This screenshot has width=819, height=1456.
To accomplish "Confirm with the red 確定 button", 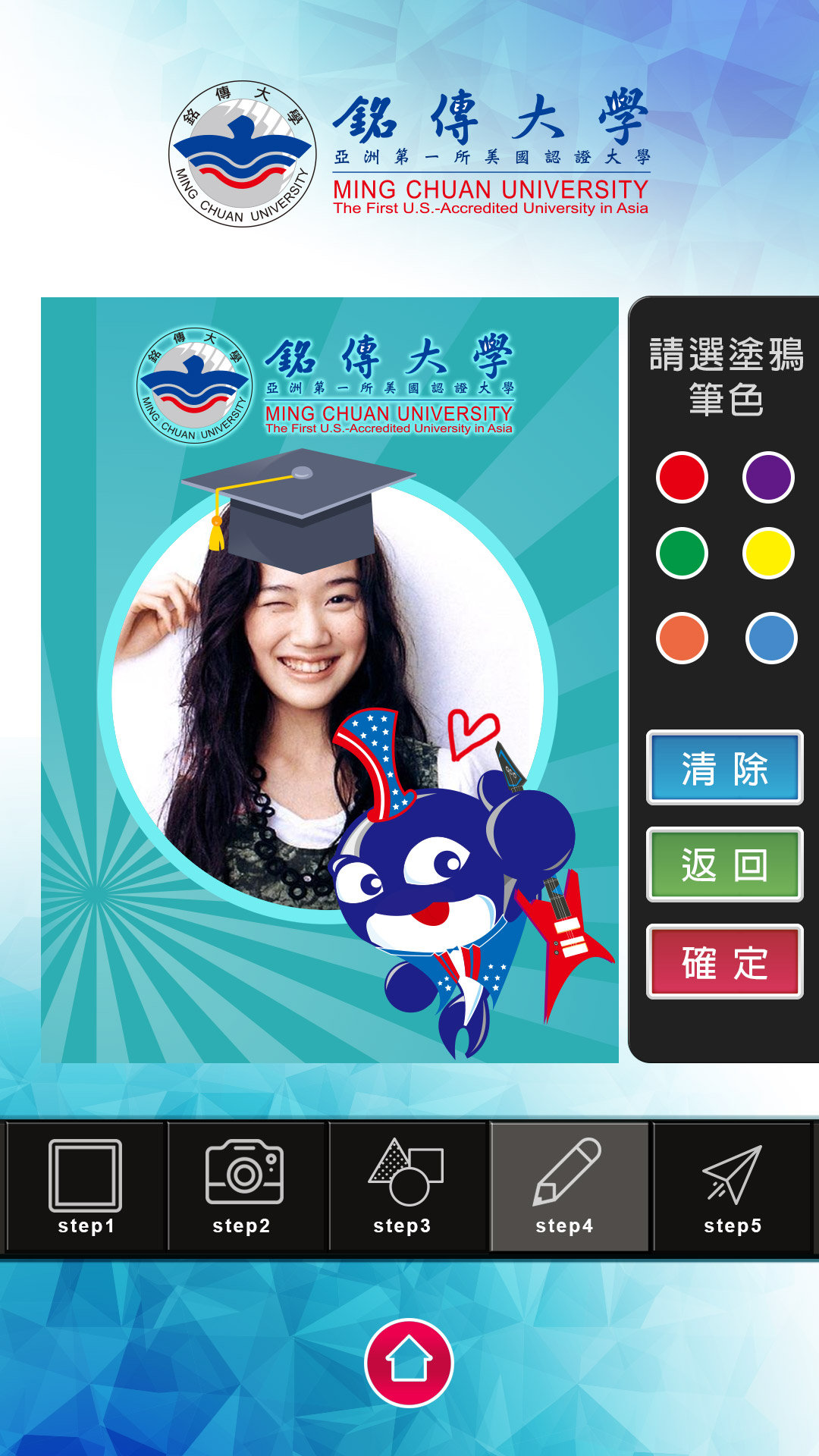I will [724, 962].
